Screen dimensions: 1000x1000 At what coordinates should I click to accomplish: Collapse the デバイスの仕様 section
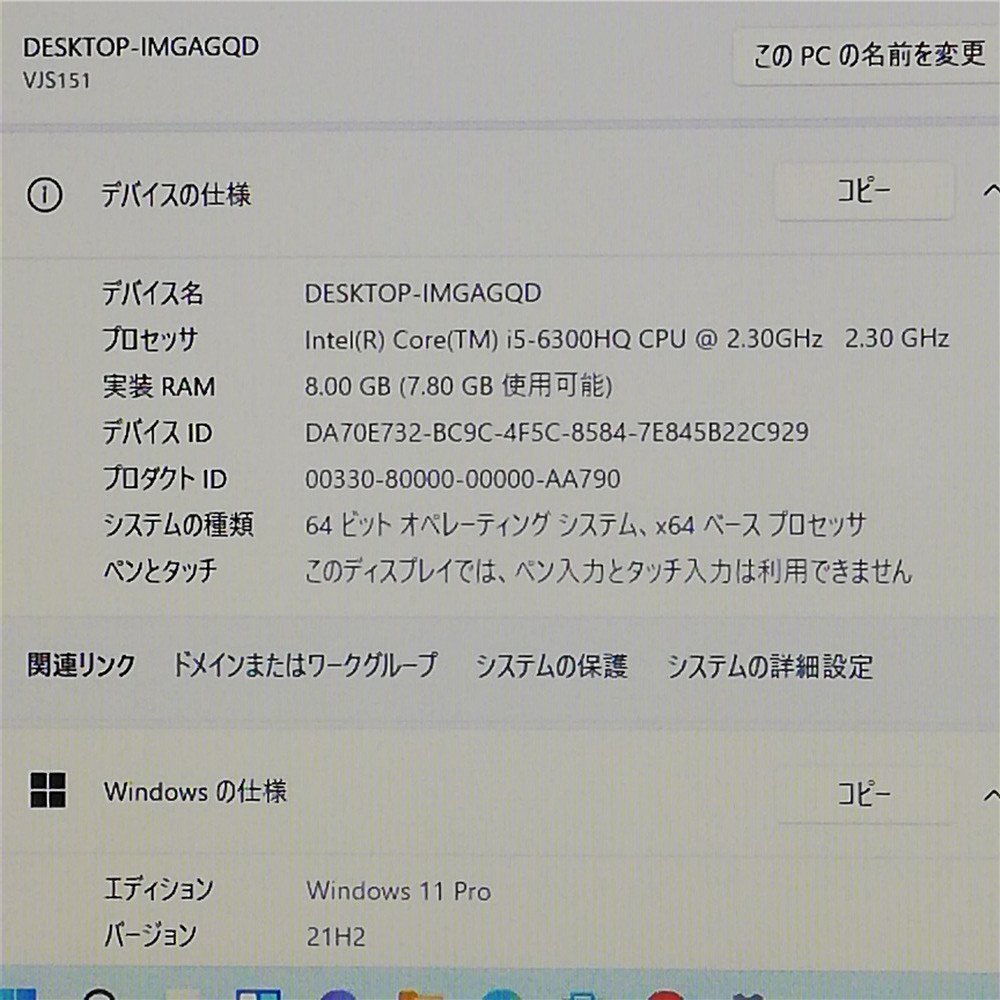click(x=989, y=192)
